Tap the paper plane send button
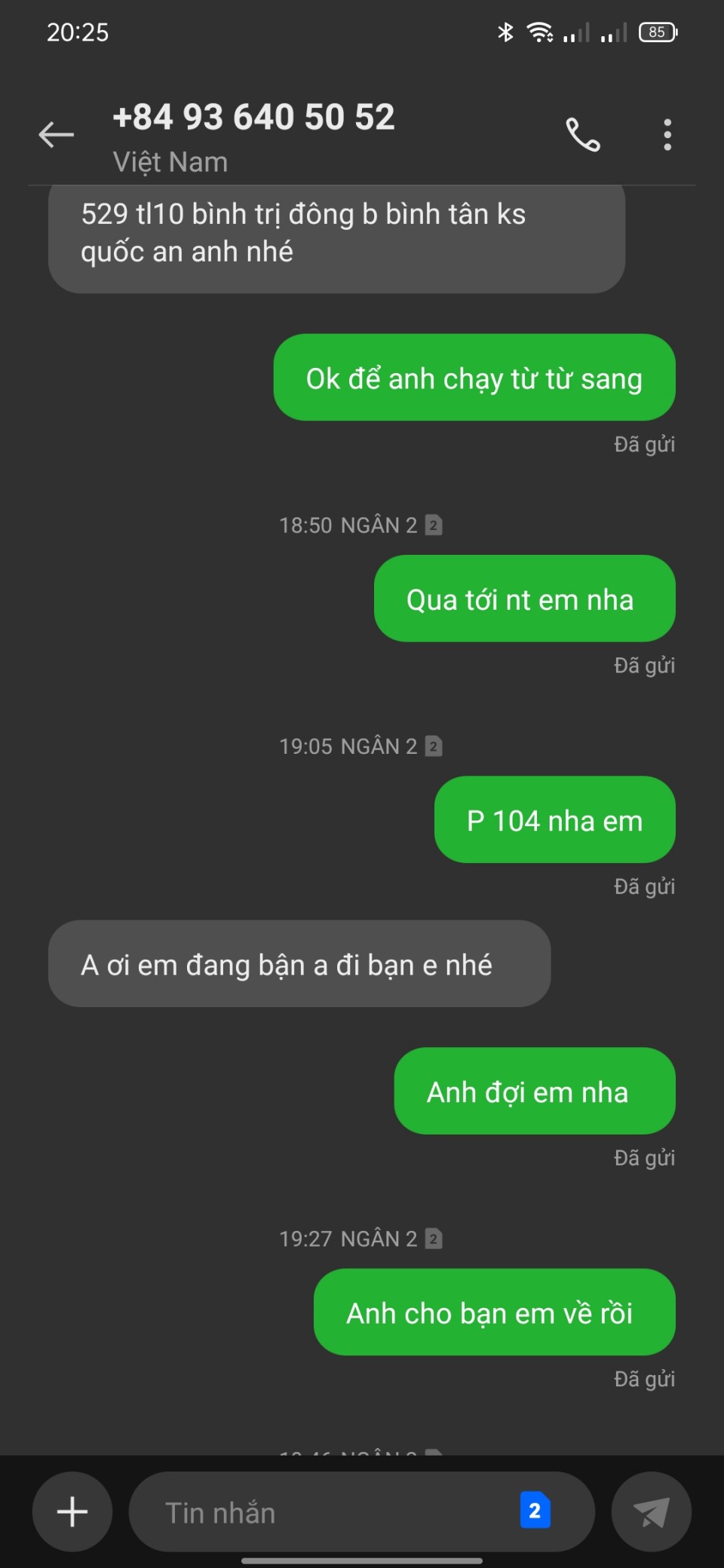Screen dimensions: 724x1568 [x=651, y=1511]
